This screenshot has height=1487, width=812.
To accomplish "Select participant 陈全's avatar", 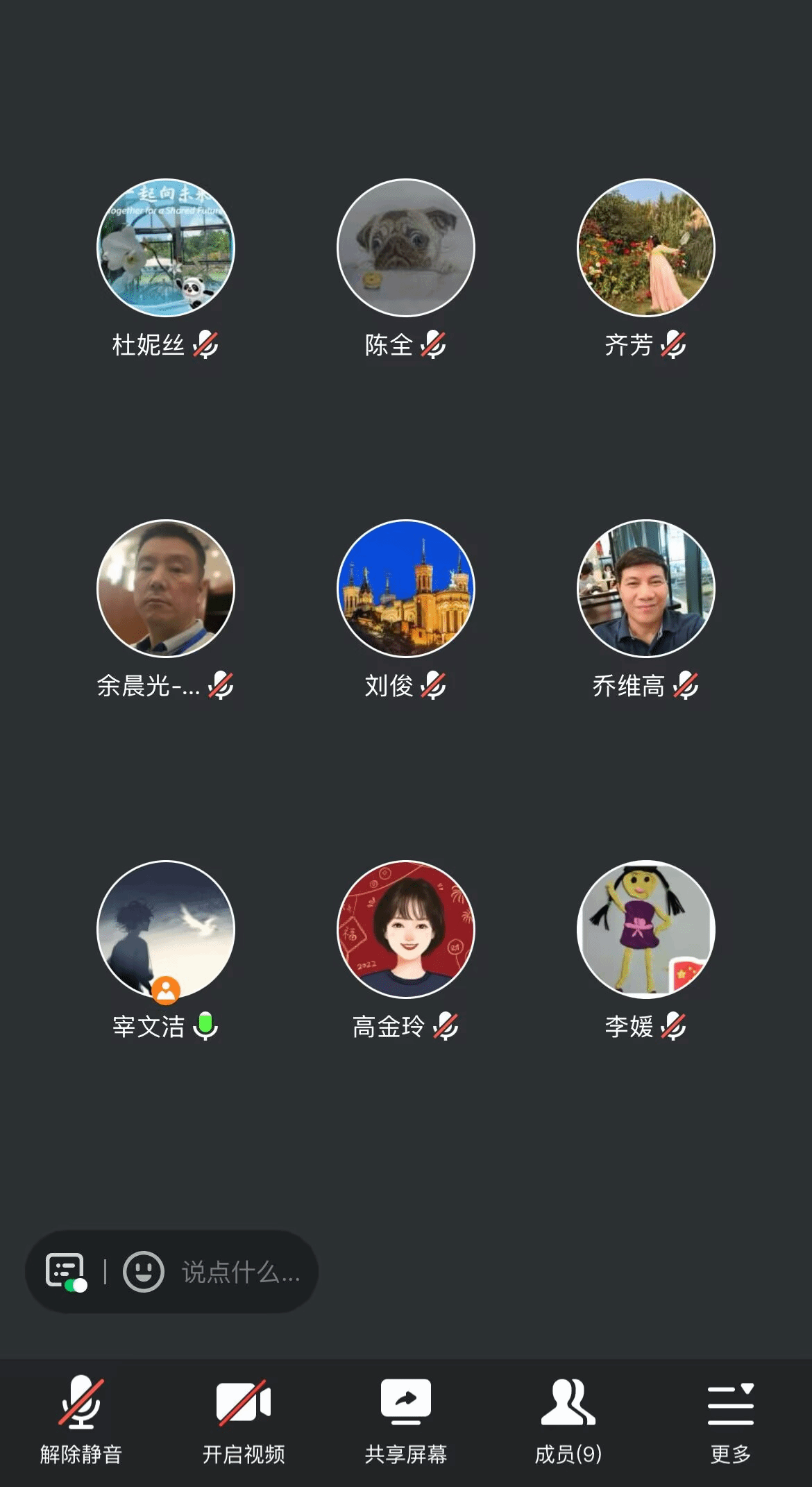I will pyautogui.click(x=406, y=248).
